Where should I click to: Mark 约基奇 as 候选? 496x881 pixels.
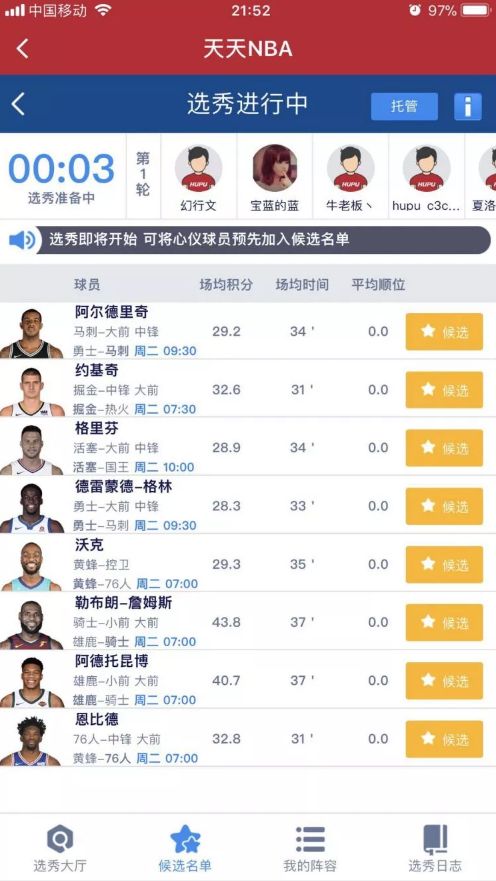click(x=444, y=390)
